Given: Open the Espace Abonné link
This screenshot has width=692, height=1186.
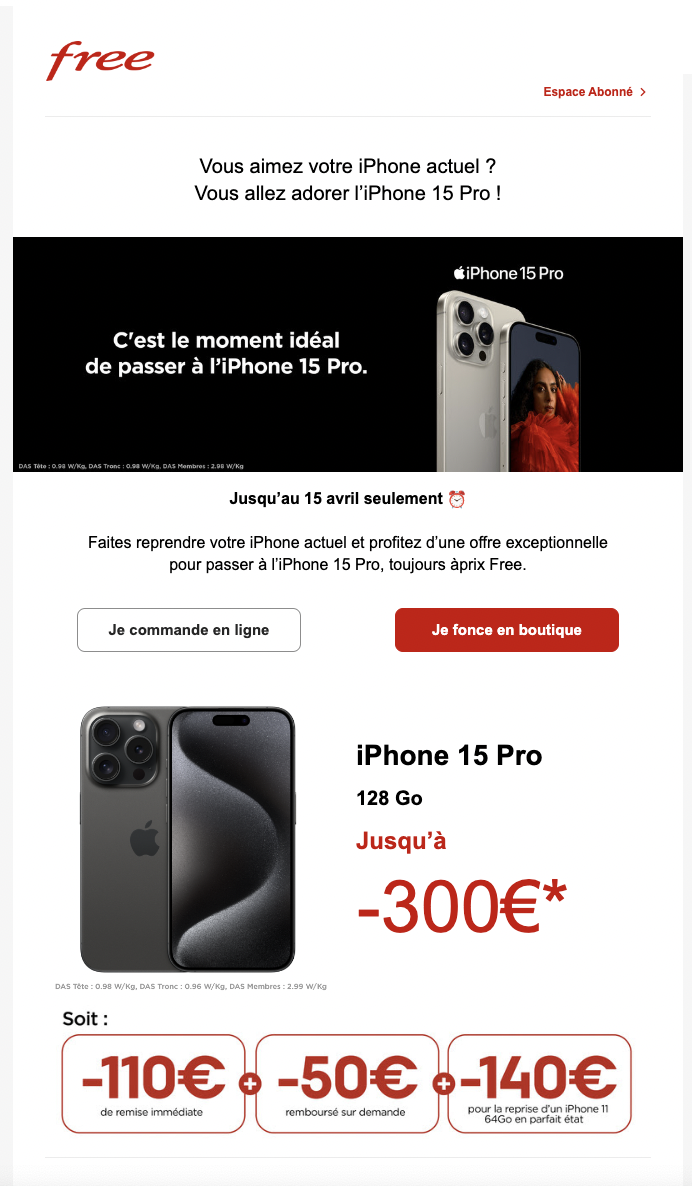Looking at the screenshot, I should (594, 92).
